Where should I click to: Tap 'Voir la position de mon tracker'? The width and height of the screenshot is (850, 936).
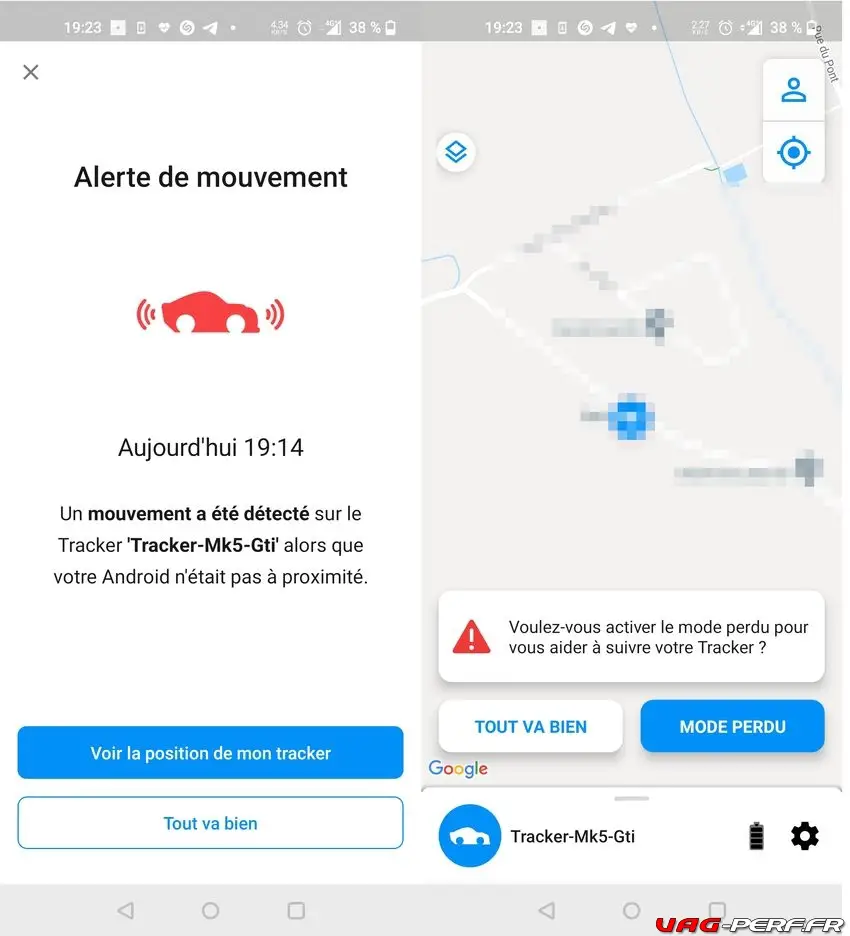pos(210,753)
